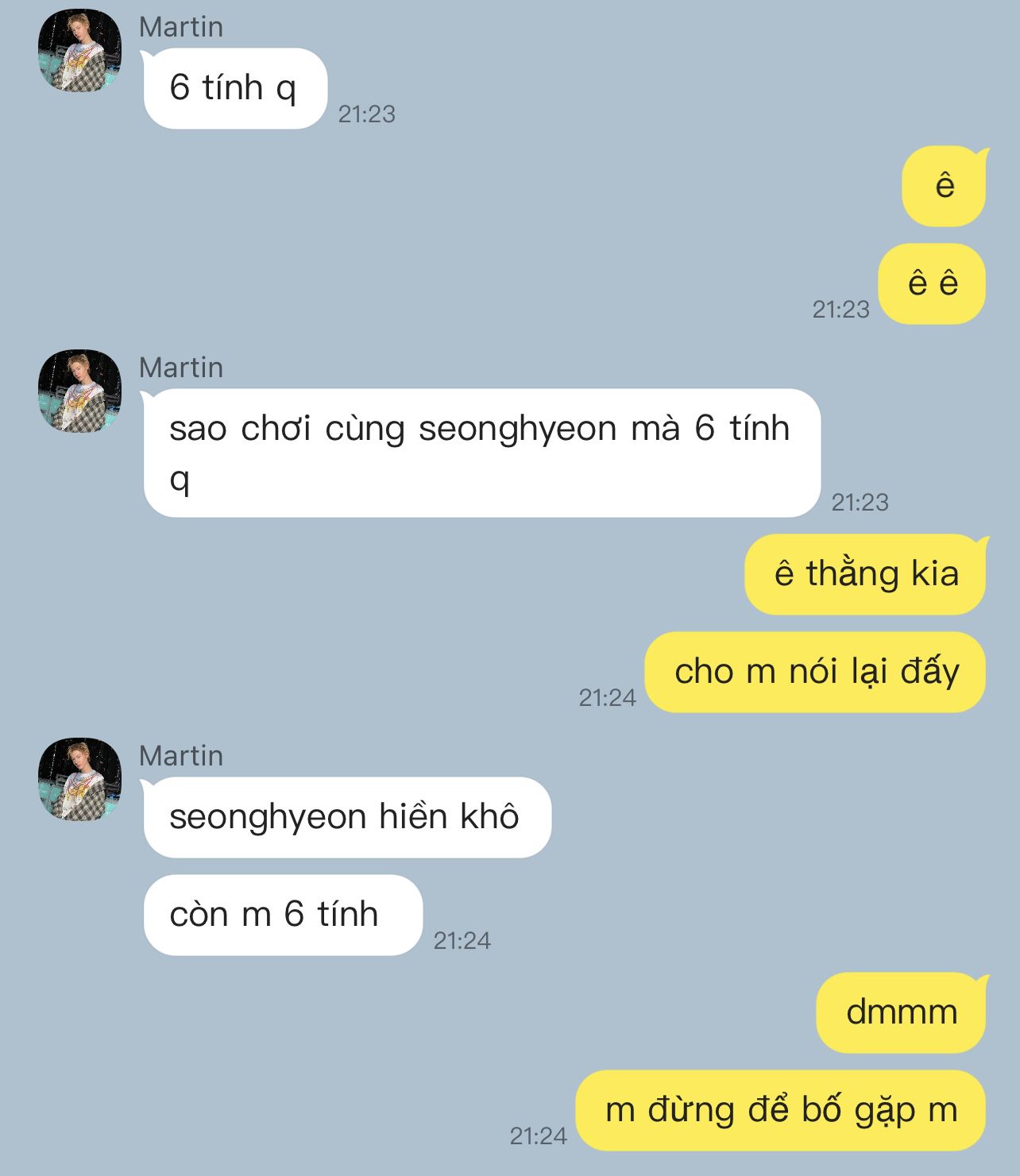Image resolution: width=1020 pixels, height=1176 pixels.
Task: Tap Martin's avatar next to "seonghyeon hiền khô"
Action: click(79, 779)
